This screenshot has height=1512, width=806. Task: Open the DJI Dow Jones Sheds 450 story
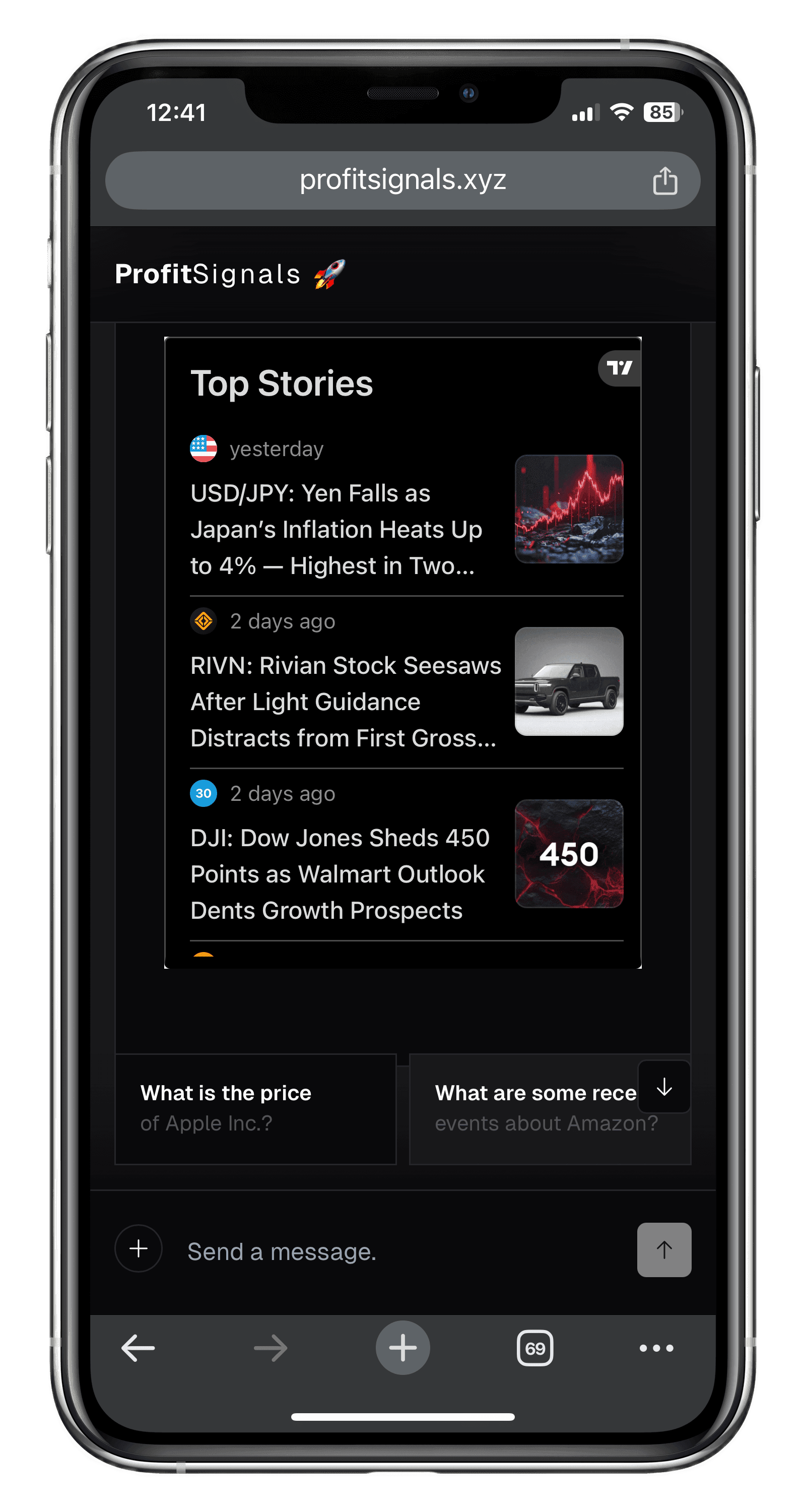pyautogui.click(x=339, y=874)
